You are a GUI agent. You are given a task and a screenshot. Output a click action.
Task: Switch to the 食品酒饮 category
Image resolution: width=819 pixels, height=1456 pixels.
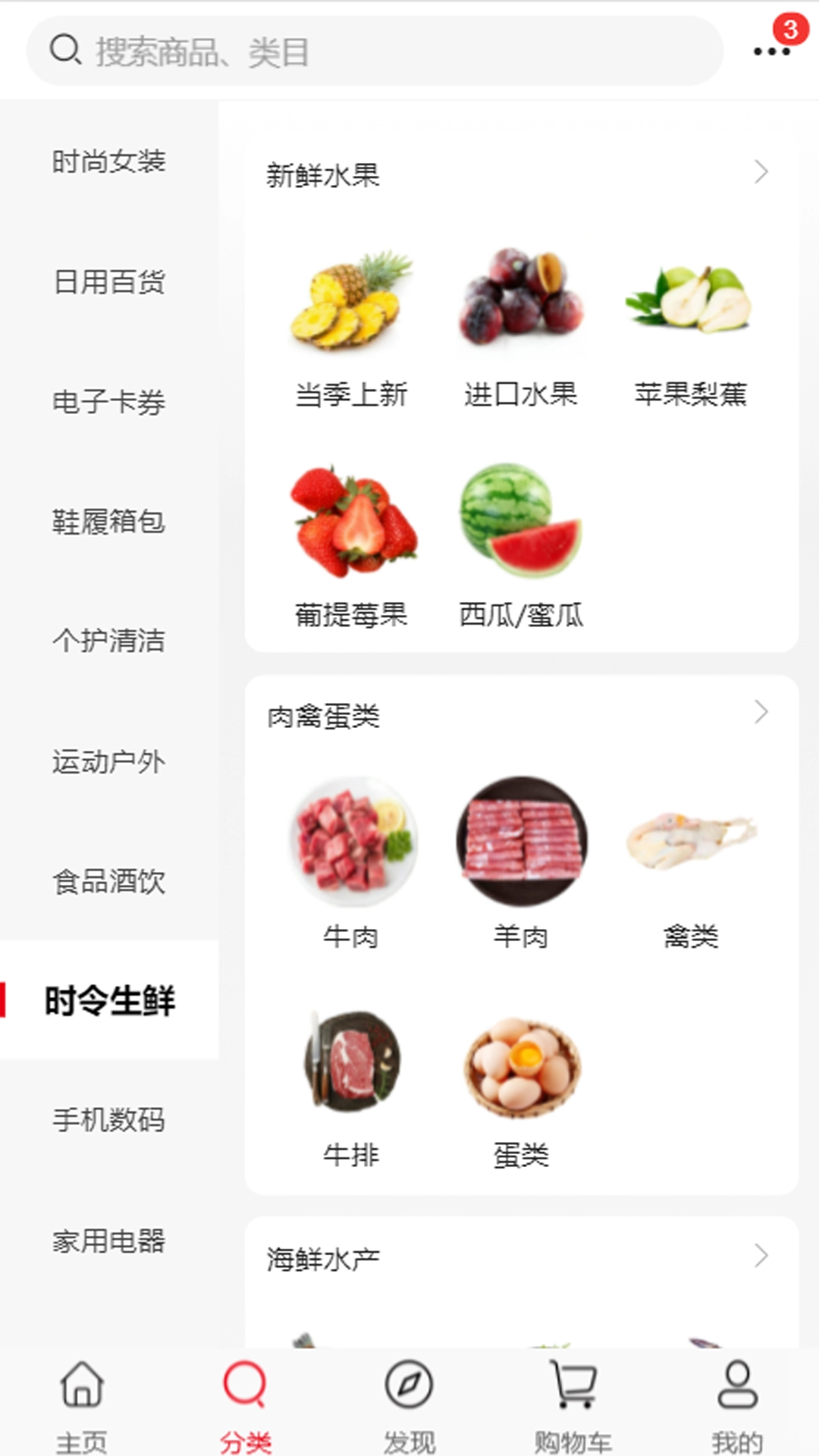(x=109, y=882)
